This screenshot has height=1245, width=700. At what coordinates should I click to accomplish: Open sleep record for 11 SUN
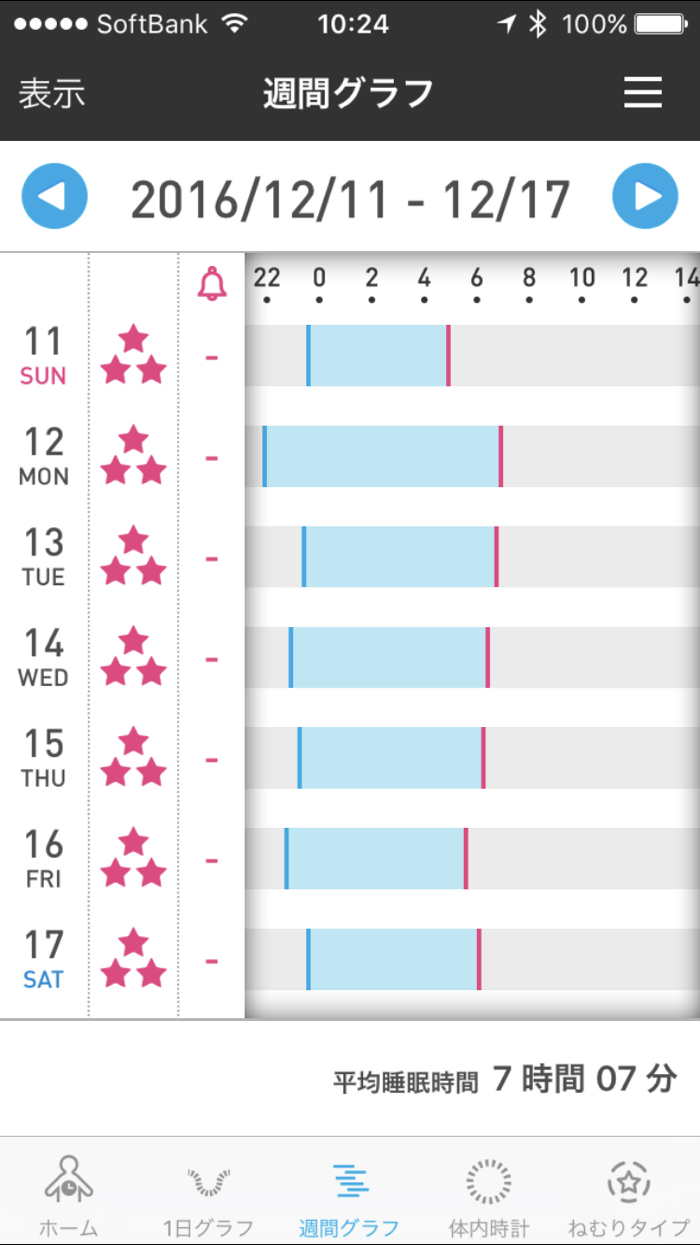click(378, 356)
